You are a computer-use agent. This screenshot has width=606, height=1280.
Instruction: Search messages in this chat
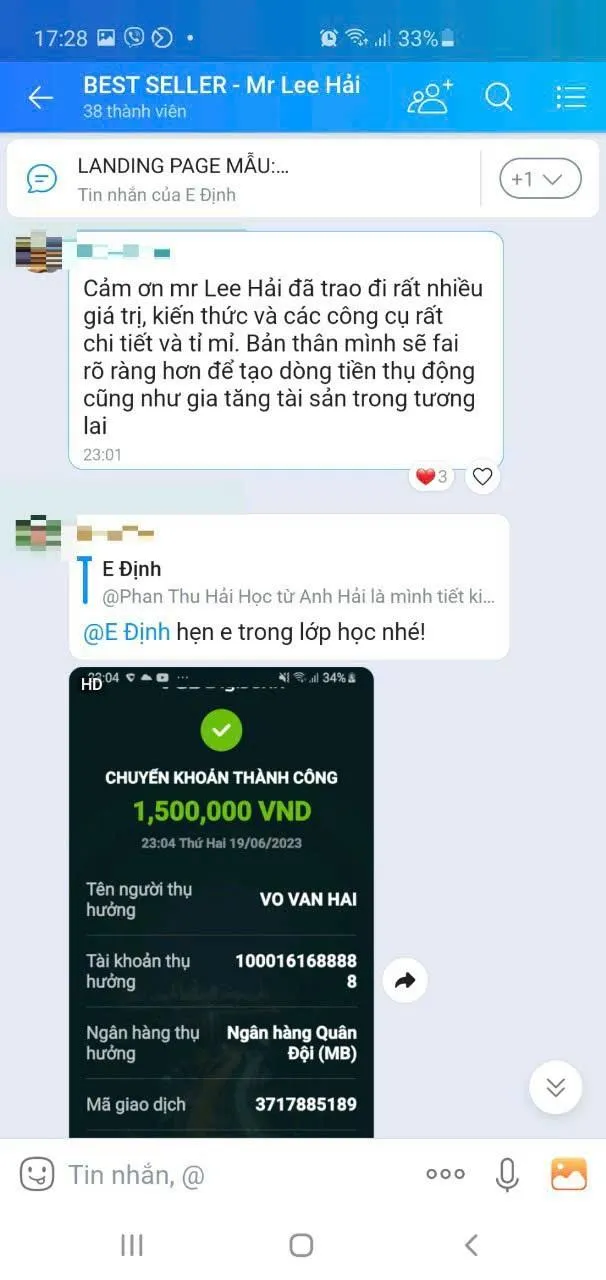point(498,97)
